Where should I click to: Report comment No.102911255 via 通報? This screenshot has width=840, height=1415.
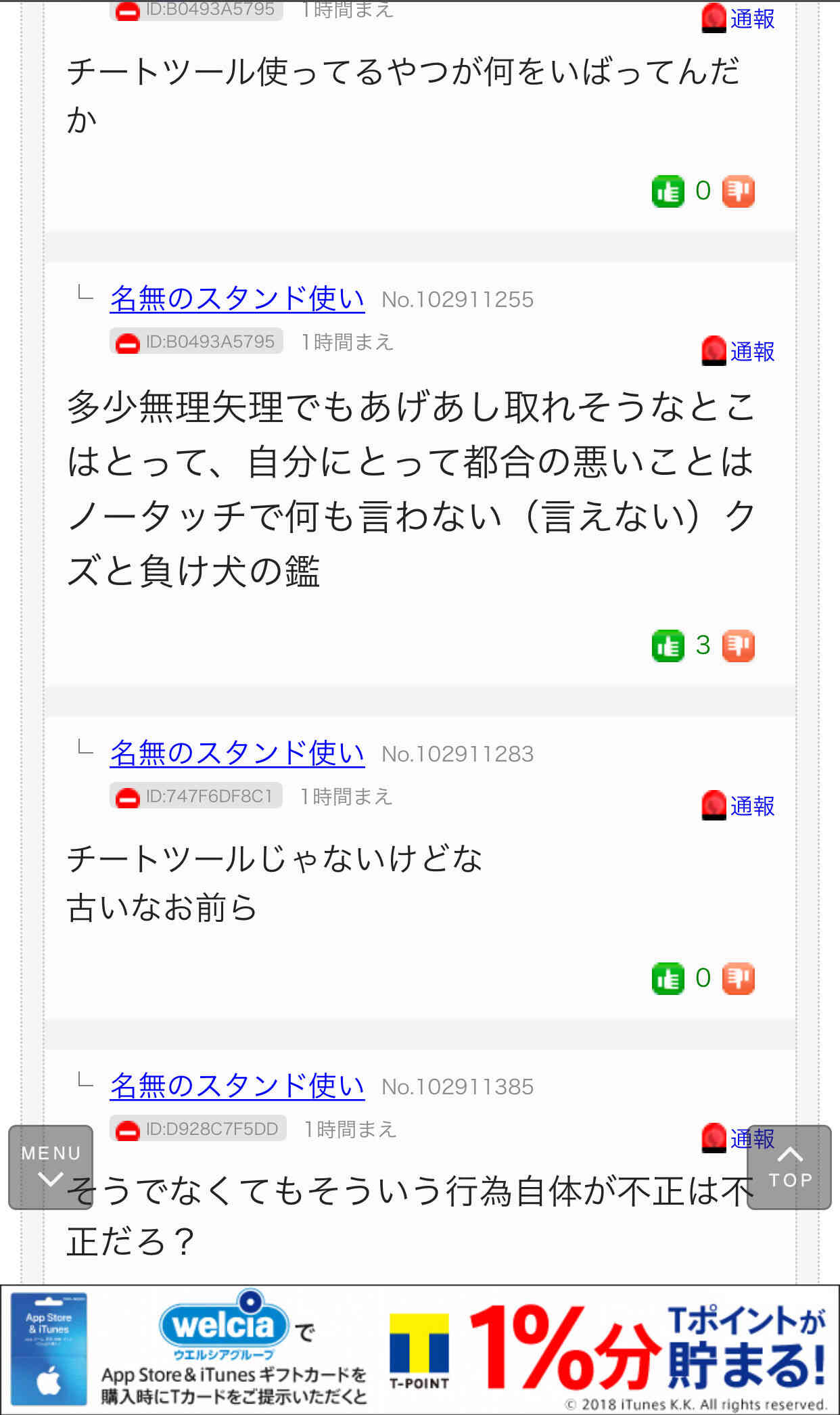[739, 351]
